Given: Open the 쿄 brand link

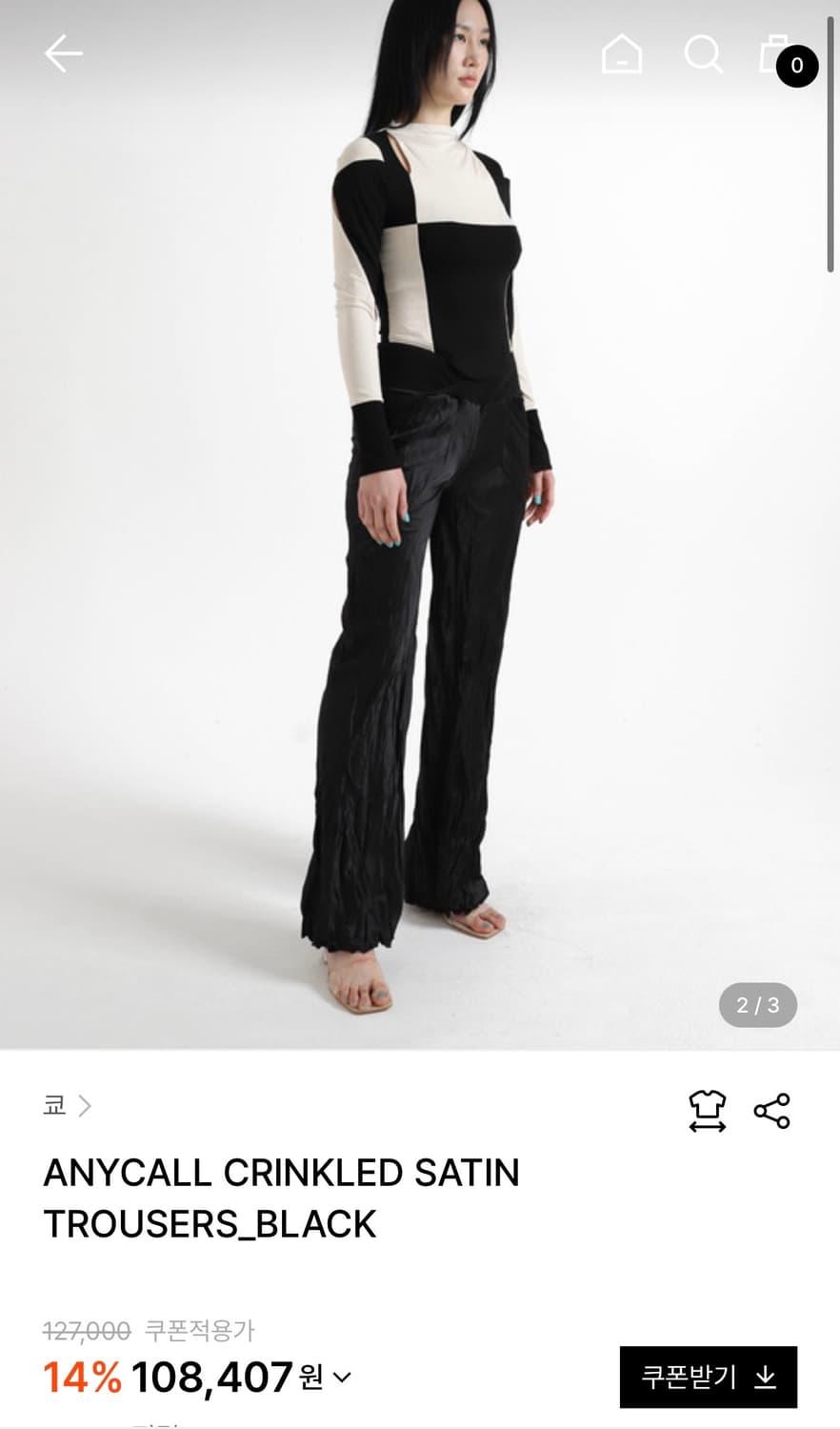Looking at the screenshot, I should pyautogui.click(x=67, y=1105).
